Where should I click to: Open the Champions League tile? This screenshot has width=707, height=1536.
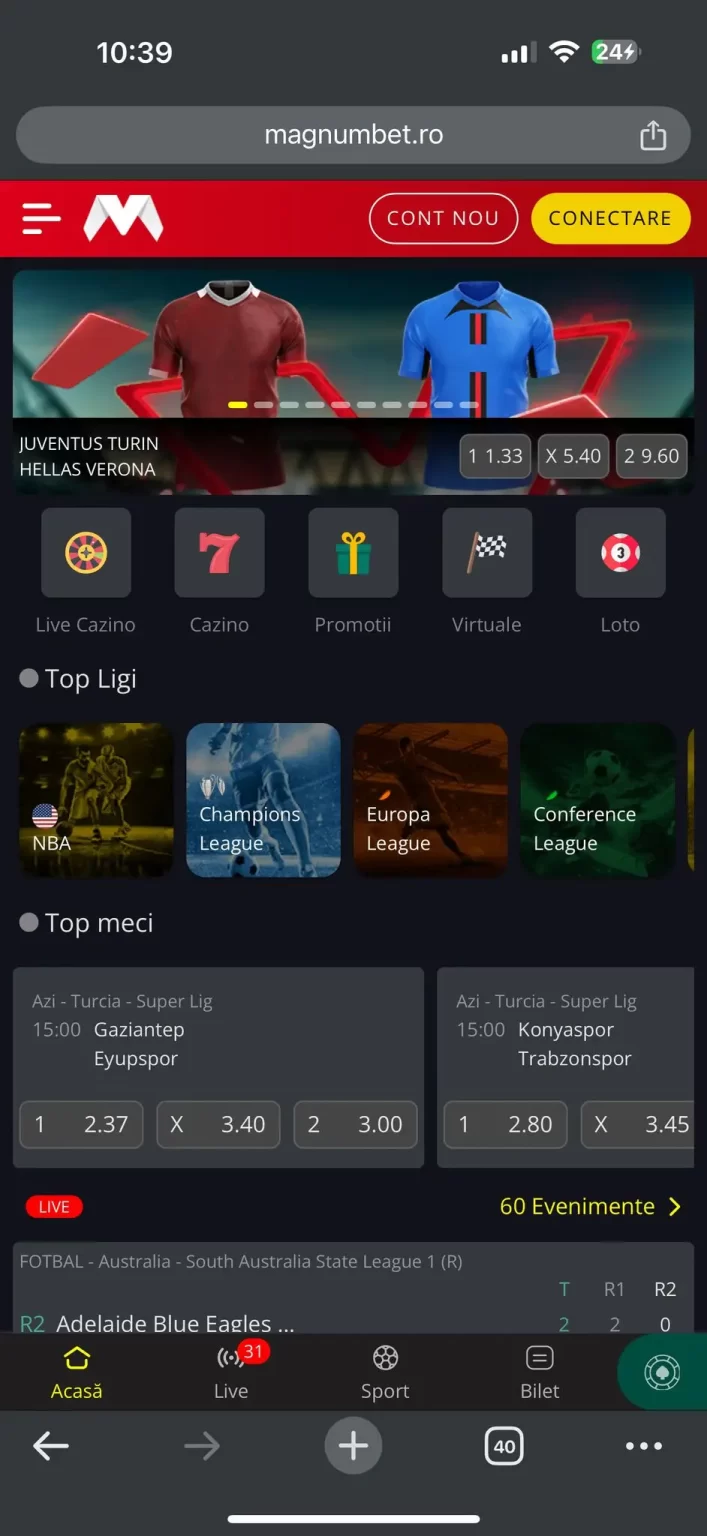[263, 800]
